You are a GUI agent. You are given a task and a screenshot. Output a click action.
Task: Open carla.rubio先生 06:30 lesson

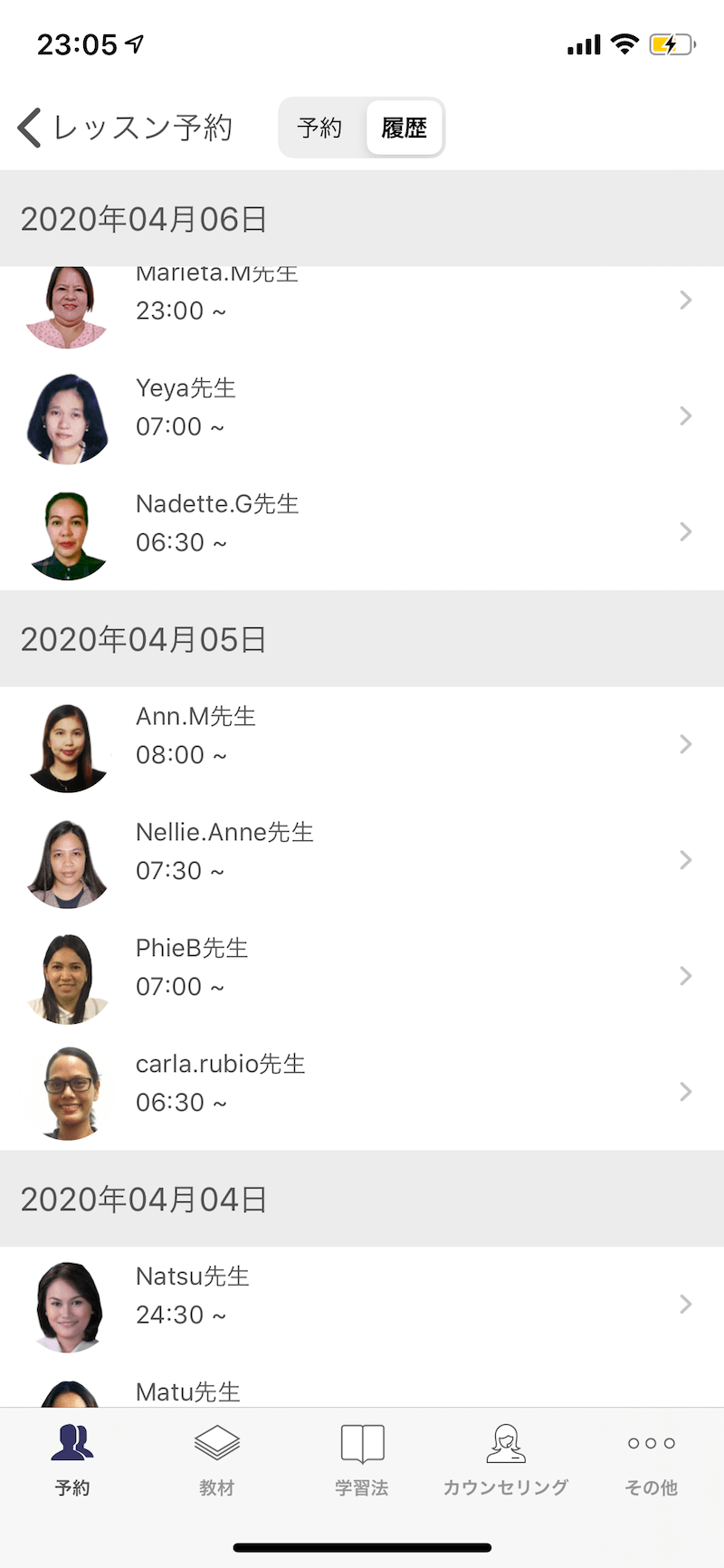(362, 1092)
